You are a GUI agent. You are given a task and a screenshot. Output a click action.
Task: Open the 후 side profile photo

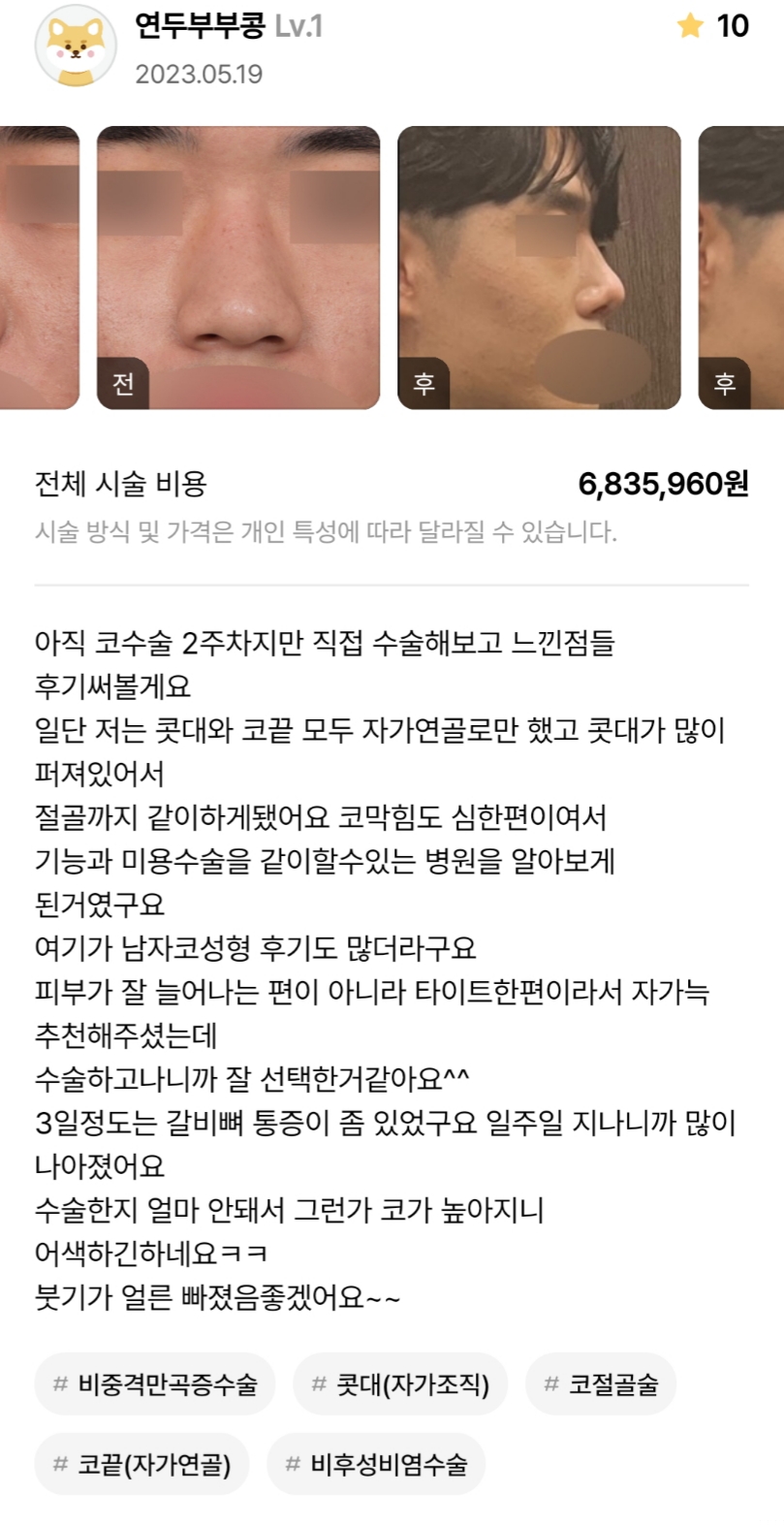[539, 268]
